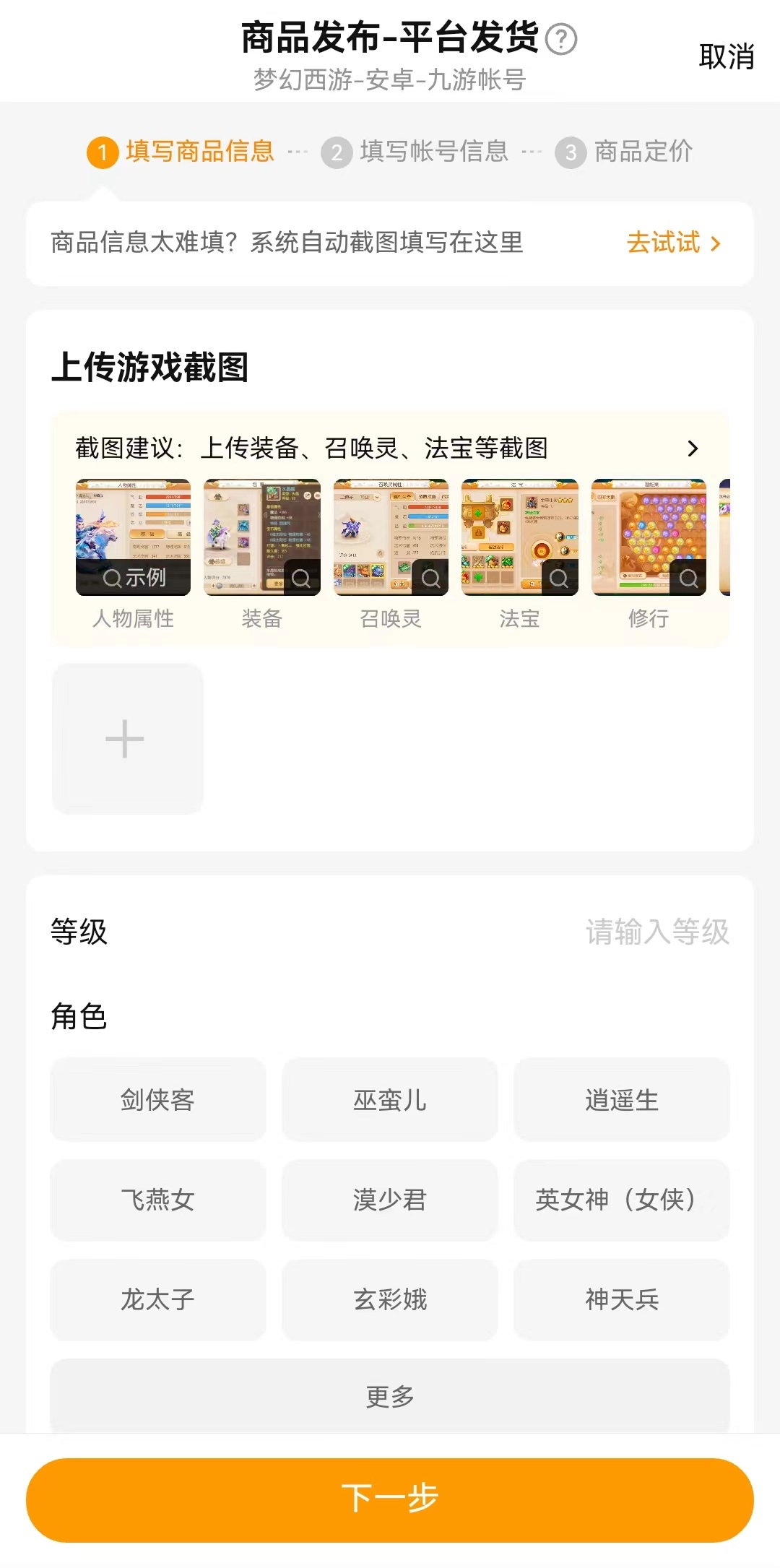Cancel with the 取消 button

726,56
